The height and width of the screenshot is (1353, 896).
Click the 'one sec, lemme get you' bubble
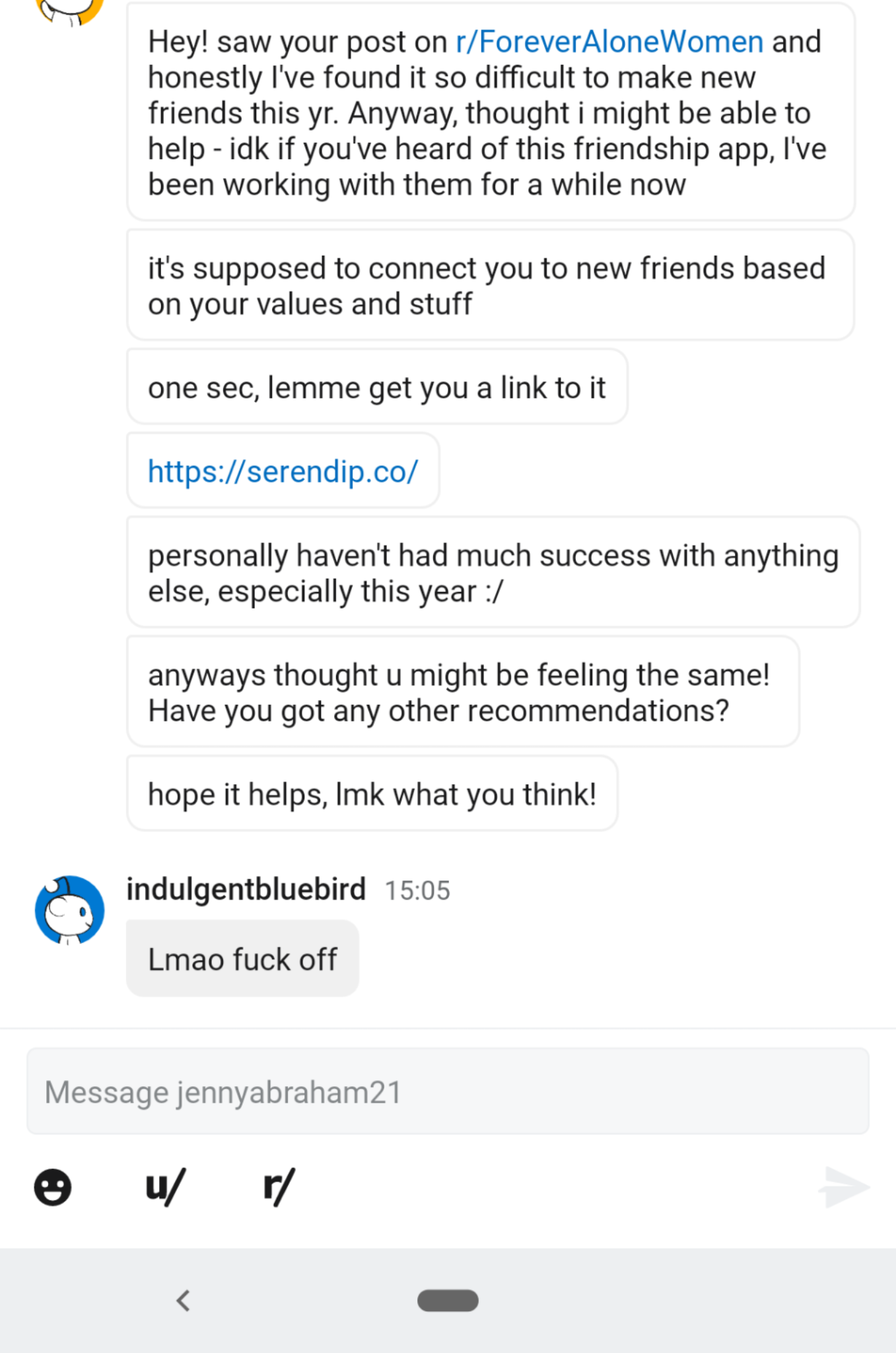click(x=377, y=387)
